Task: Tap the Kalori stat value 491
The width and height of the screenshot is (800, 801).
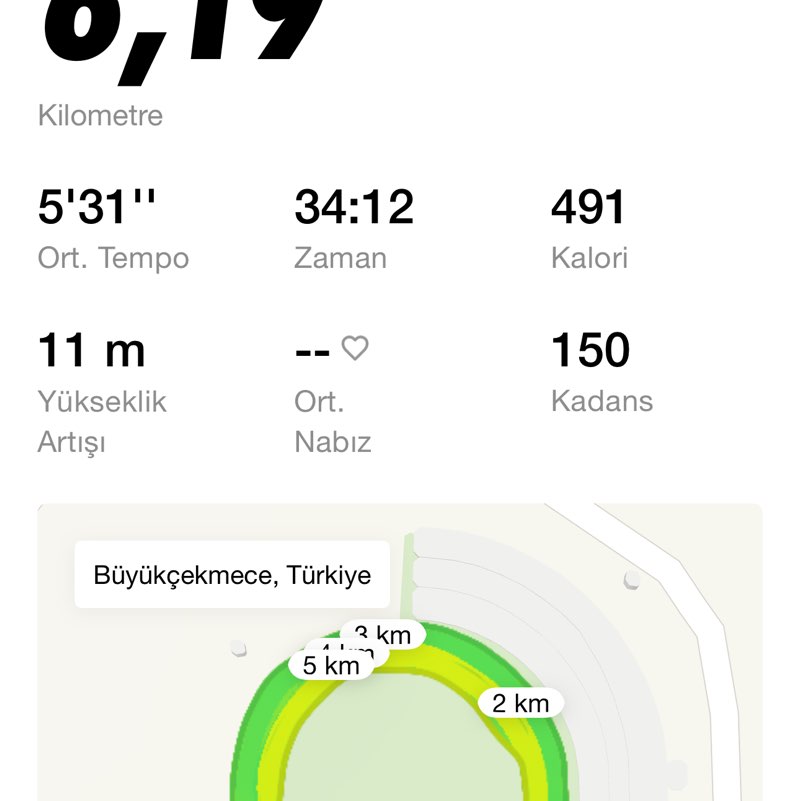Action: [x=587, y=206]
